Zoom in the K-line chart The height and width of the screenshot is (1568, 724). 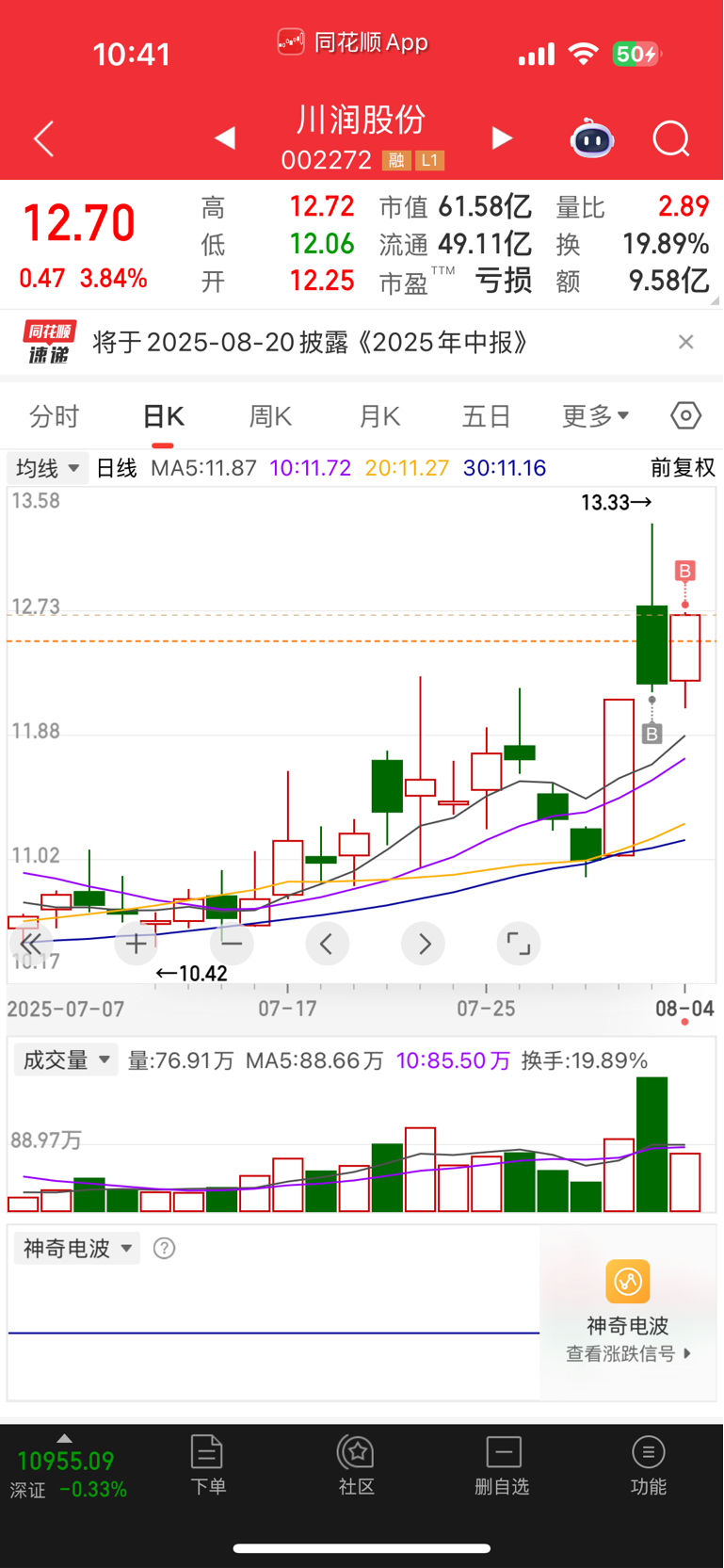point(137,944)
